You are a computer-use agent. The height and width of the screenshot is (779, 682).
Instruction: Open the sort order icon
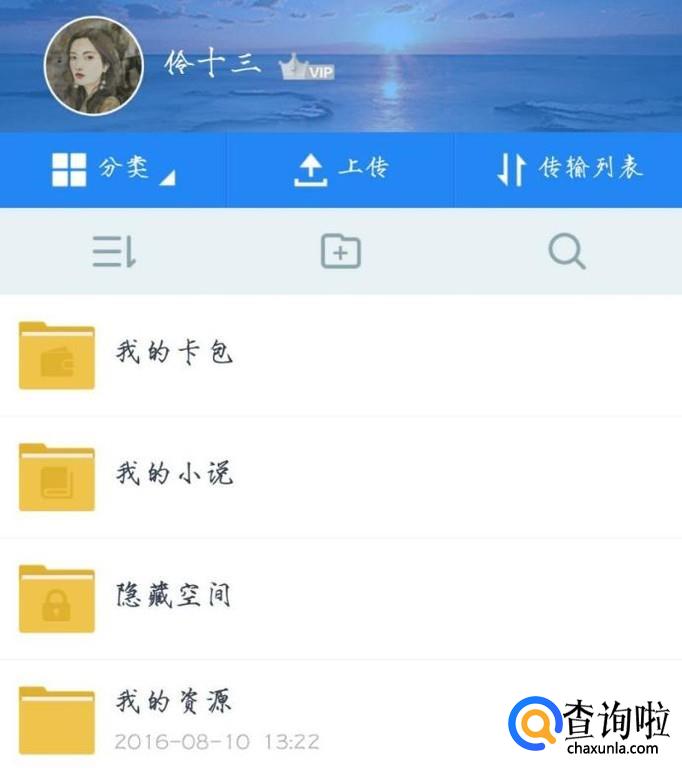click(114, 251)
